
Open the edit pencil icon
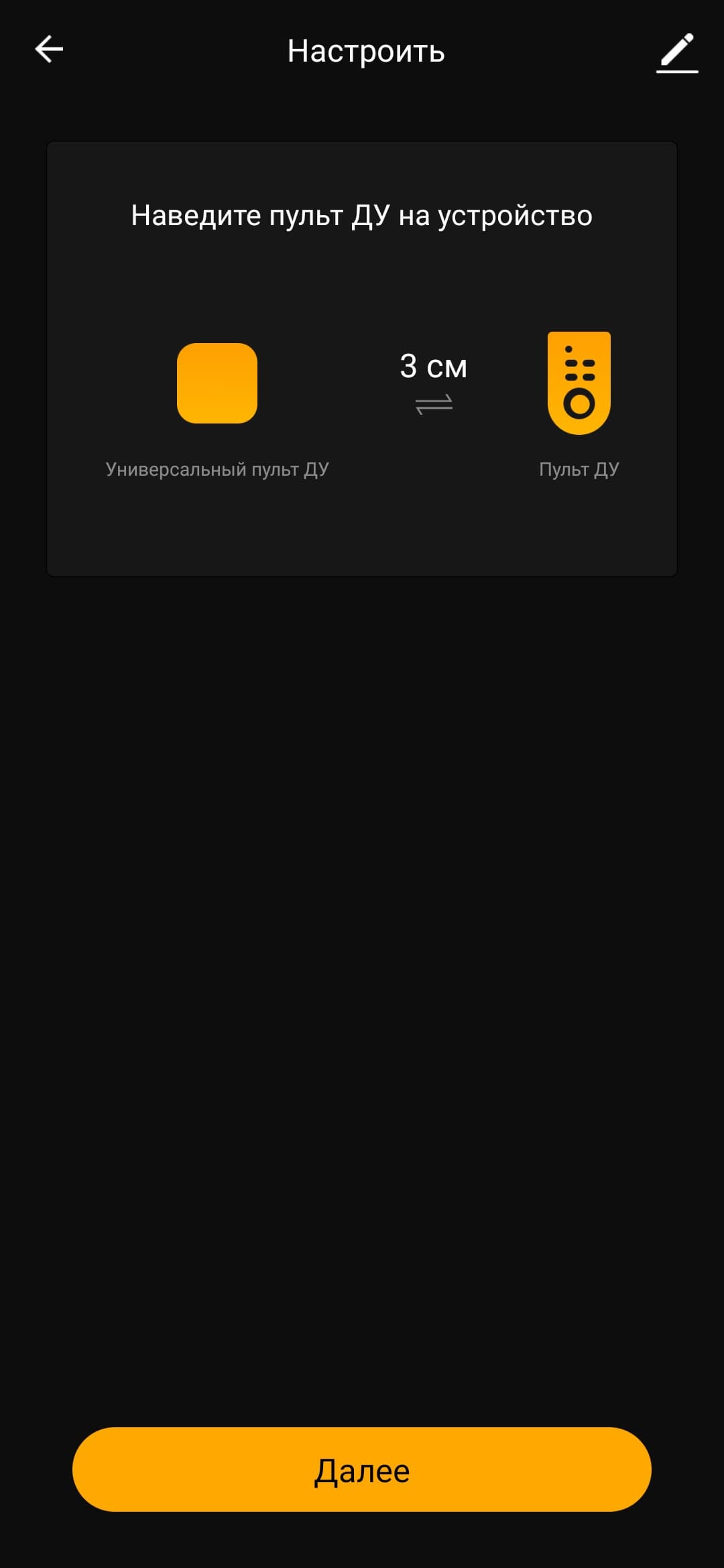[x=677, y=52]
